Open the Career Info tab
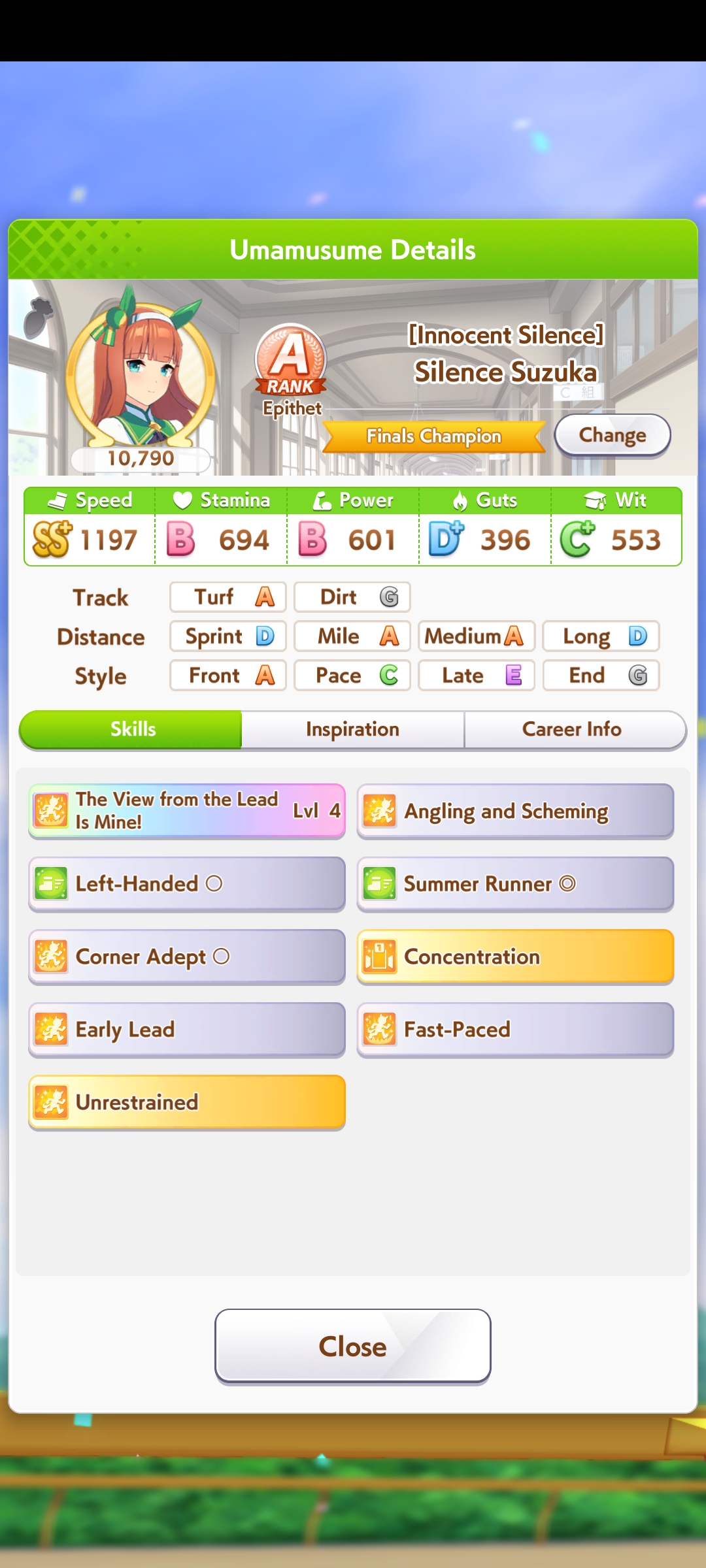The height and width of the screenshot is (1568, 706). (x=573, y=729)
